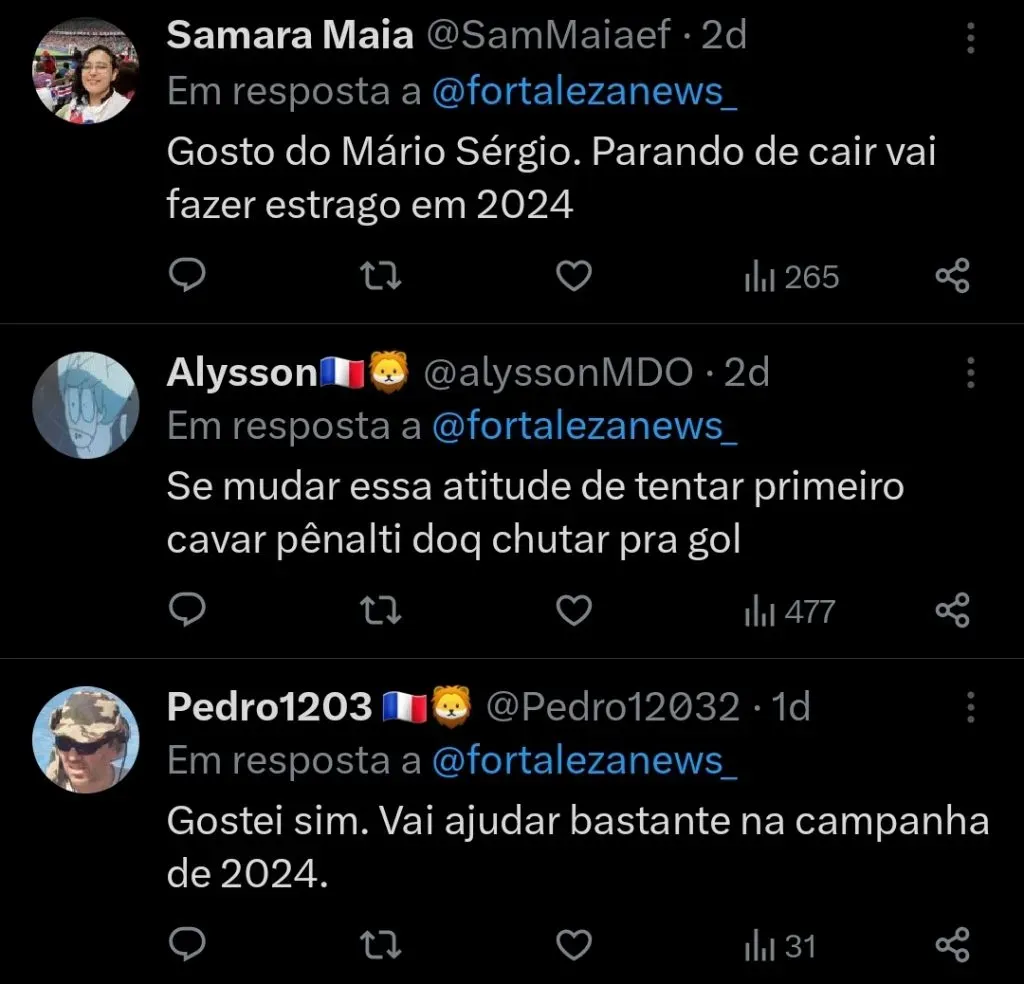The height and width of the screenshot is (984, 1024).
Task: Reply to Samara Maia's tweet
Action: pyautogui.click(x=186, y=275)
